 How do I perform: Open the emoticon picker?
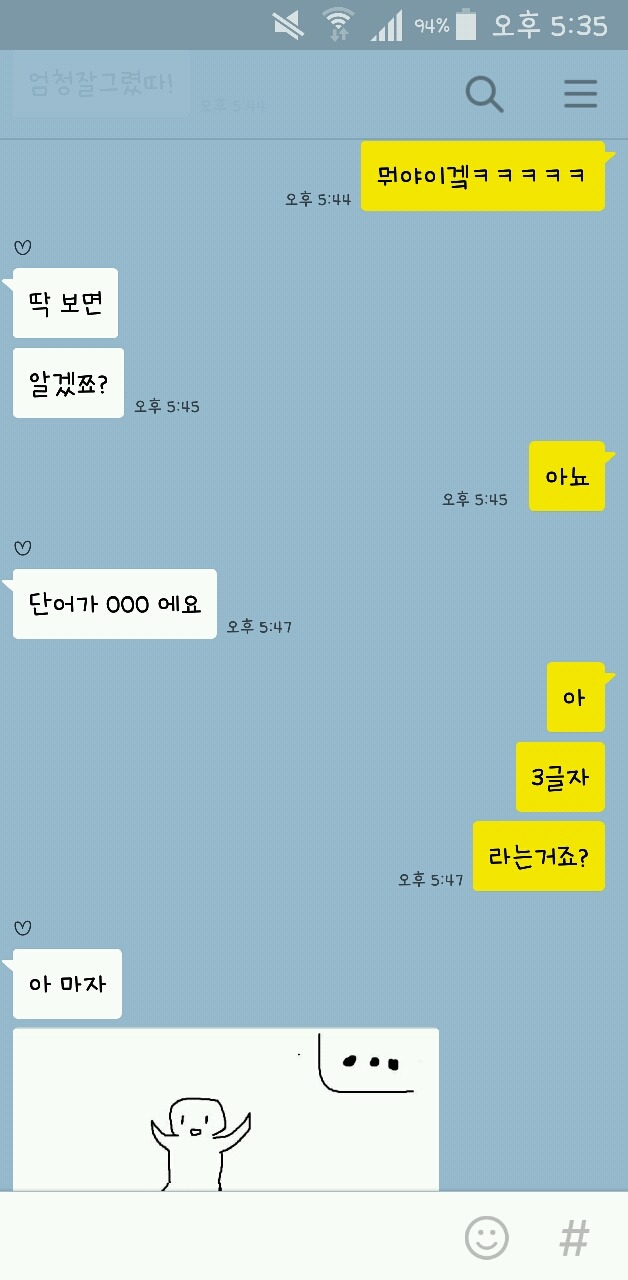click(487, 1238)
